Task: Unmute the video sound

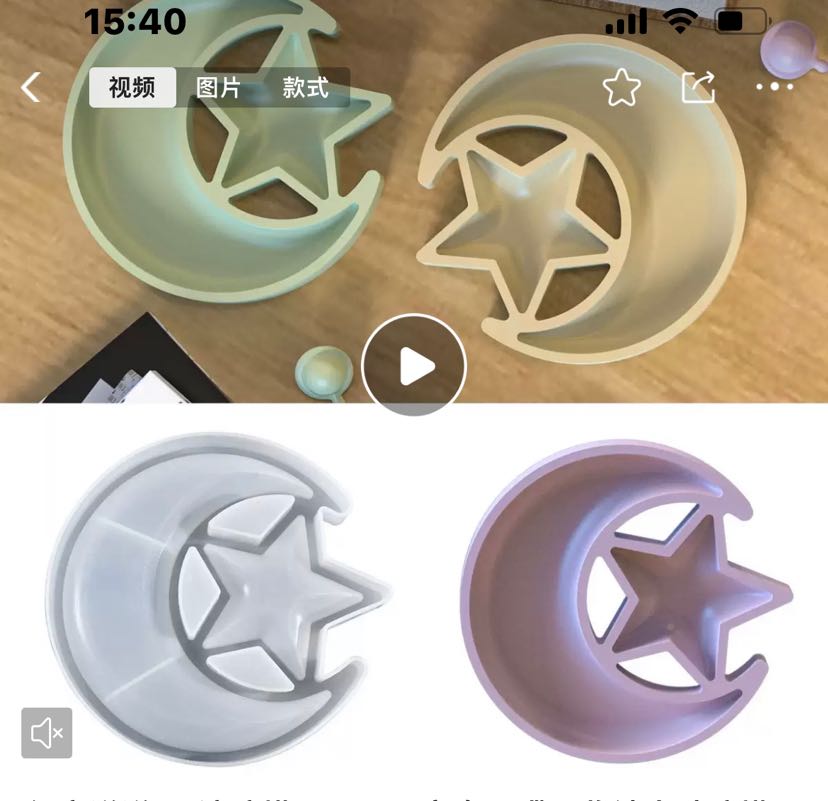Action: [46, 733]
